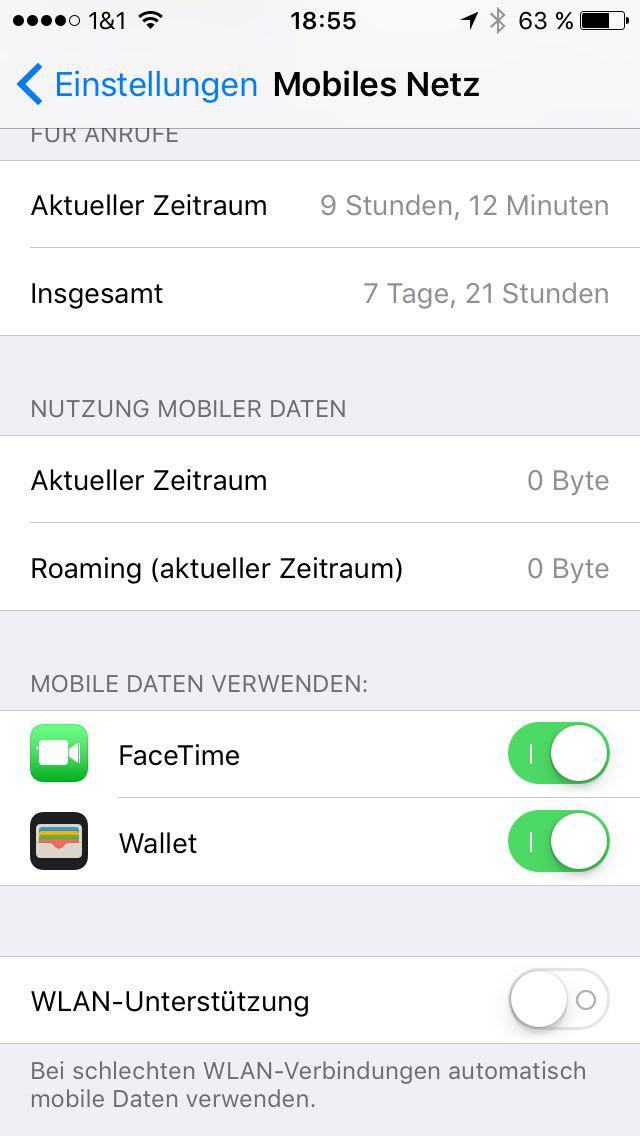Enable the WLAN-Unterstützung switch
Screen dimensions: 640x1136
558,1000
